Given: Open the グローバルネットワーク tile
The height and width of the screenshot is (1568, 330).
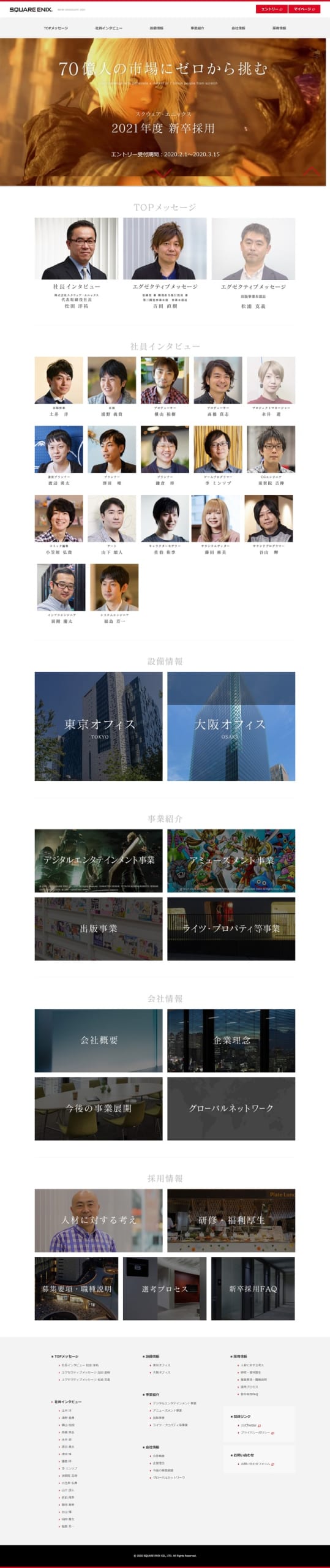Looking at the screenshot, I should [231, 1109].
